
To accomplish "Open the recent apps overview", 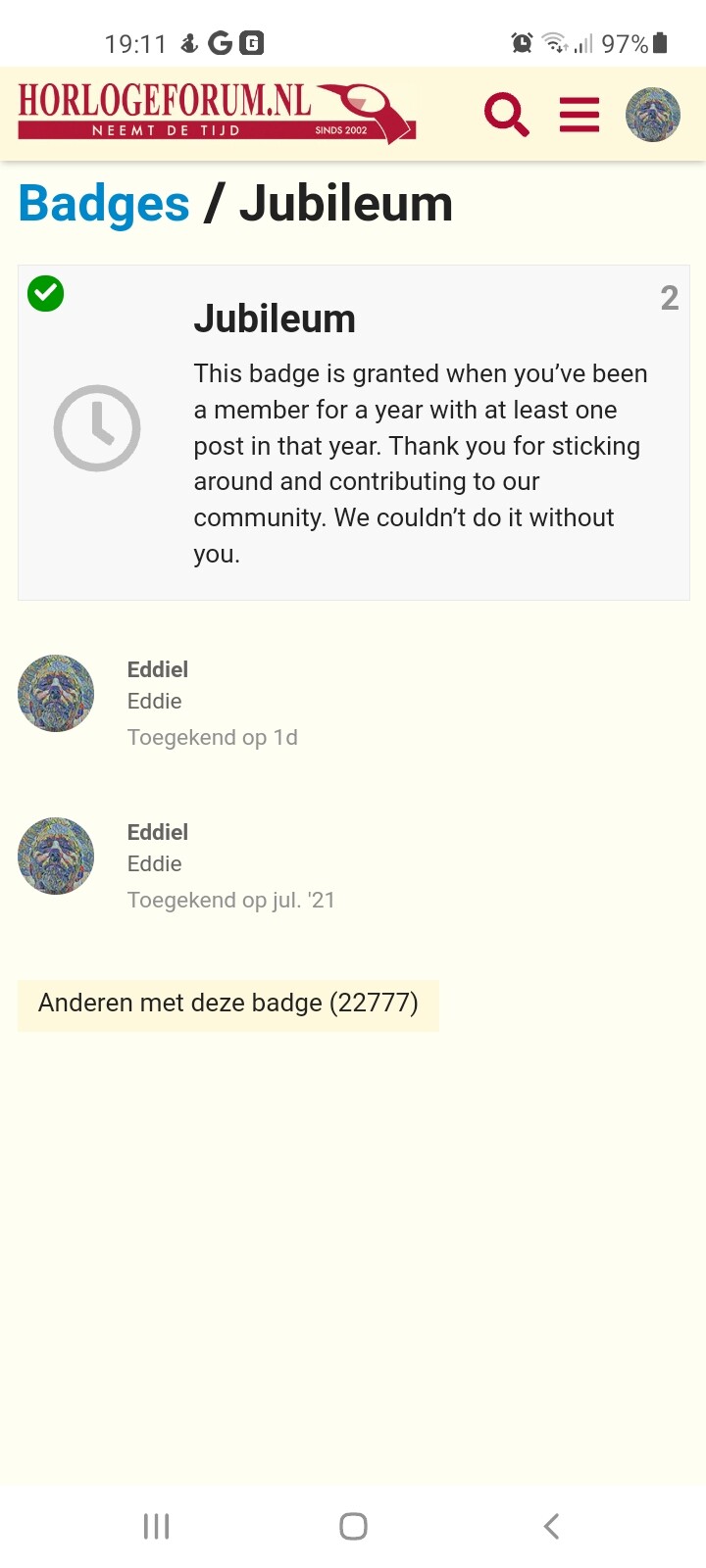I will [x=156, y=1526].
